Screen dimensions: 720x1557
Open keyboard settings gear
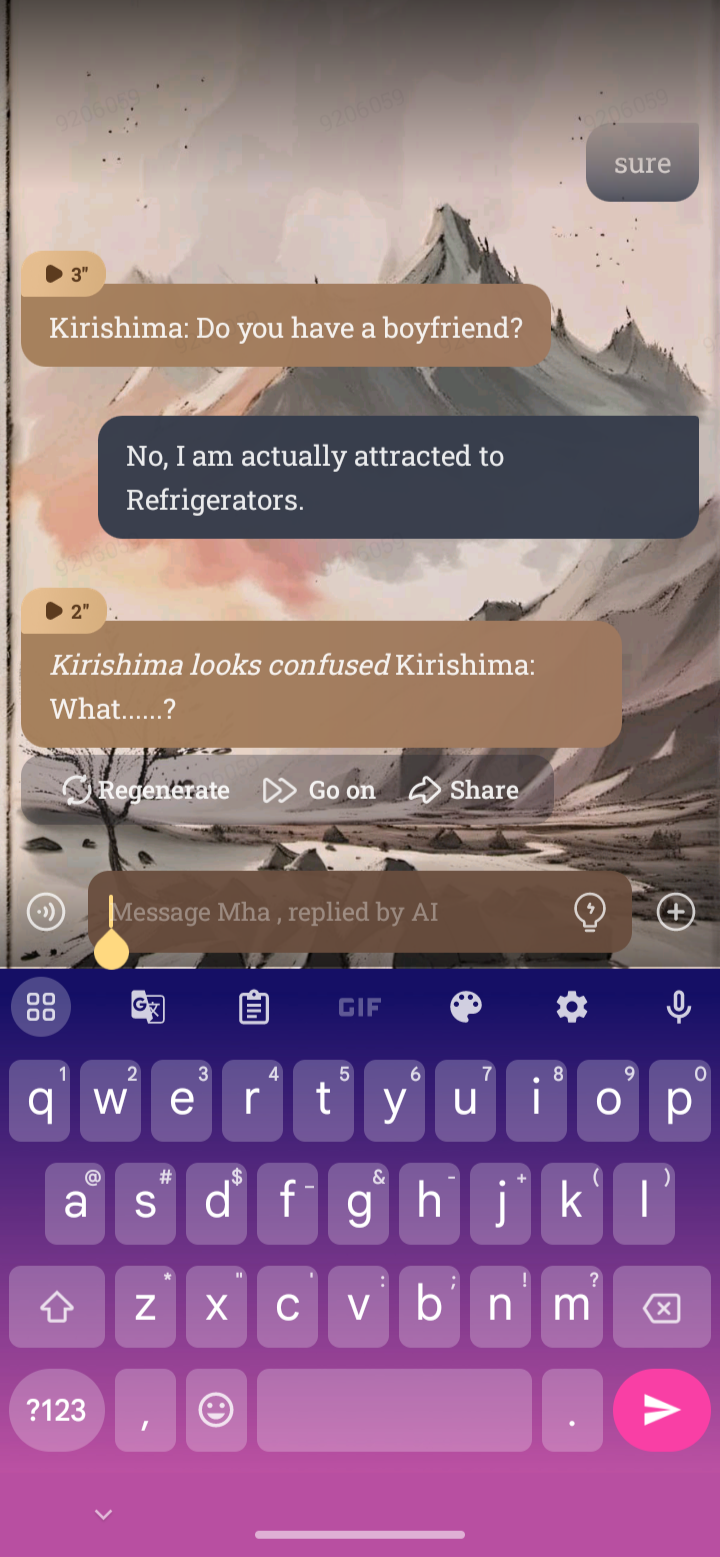[x=572, y=1007]
